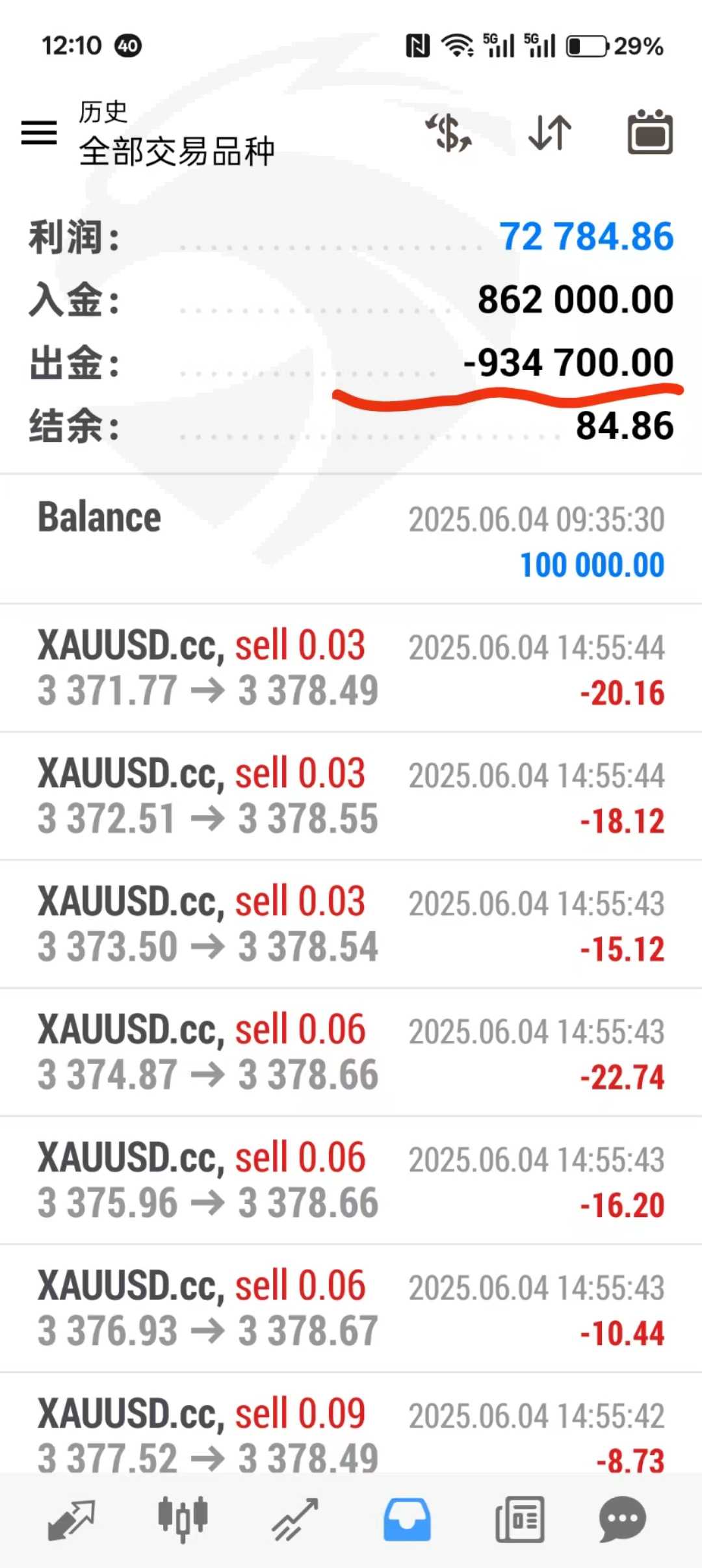Open the Balance 100 000.00 entry
The image size is (702, 1568).
click(x=351, y=540)
